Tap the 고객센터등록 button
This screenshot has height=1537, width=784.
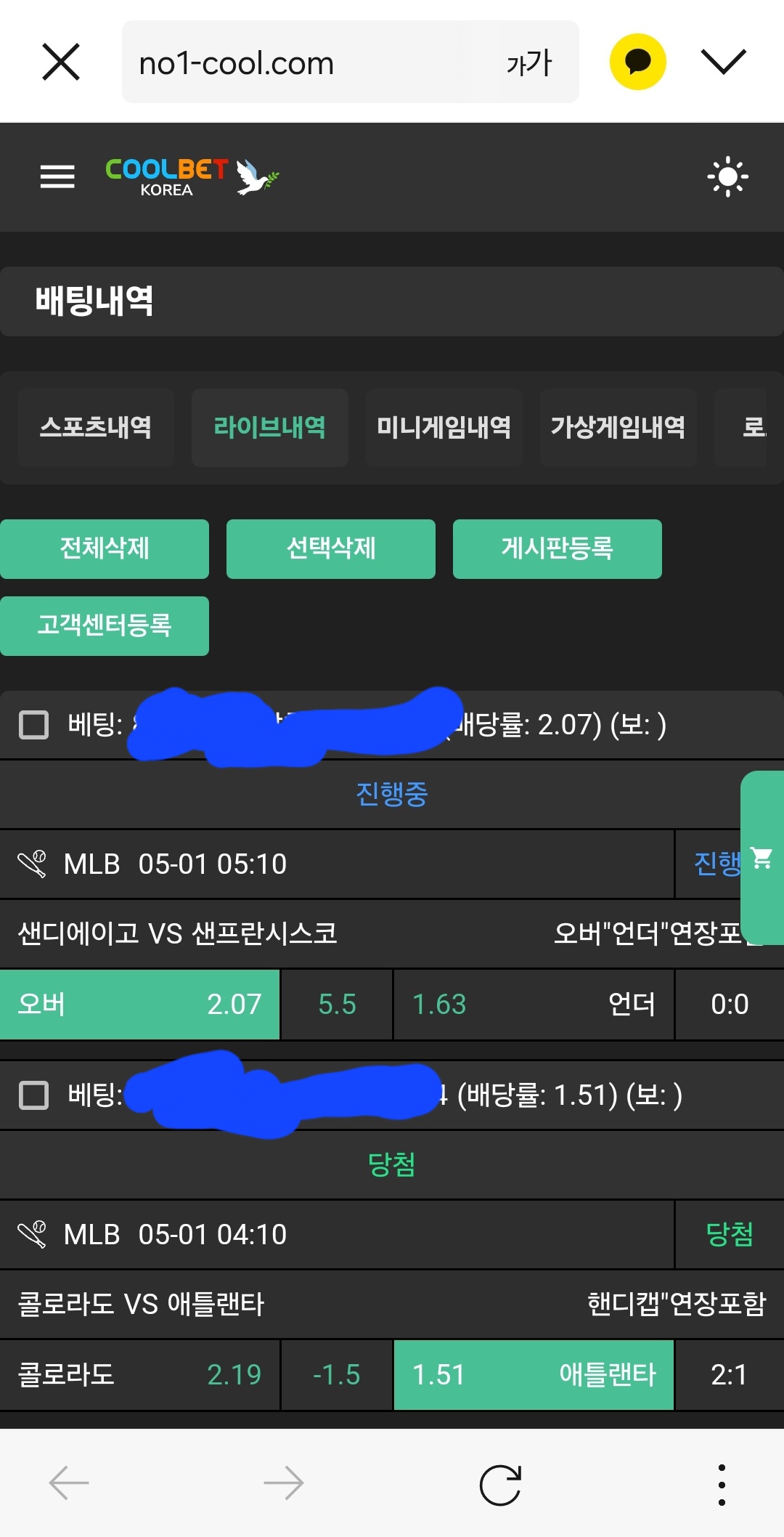coord(105,625)
